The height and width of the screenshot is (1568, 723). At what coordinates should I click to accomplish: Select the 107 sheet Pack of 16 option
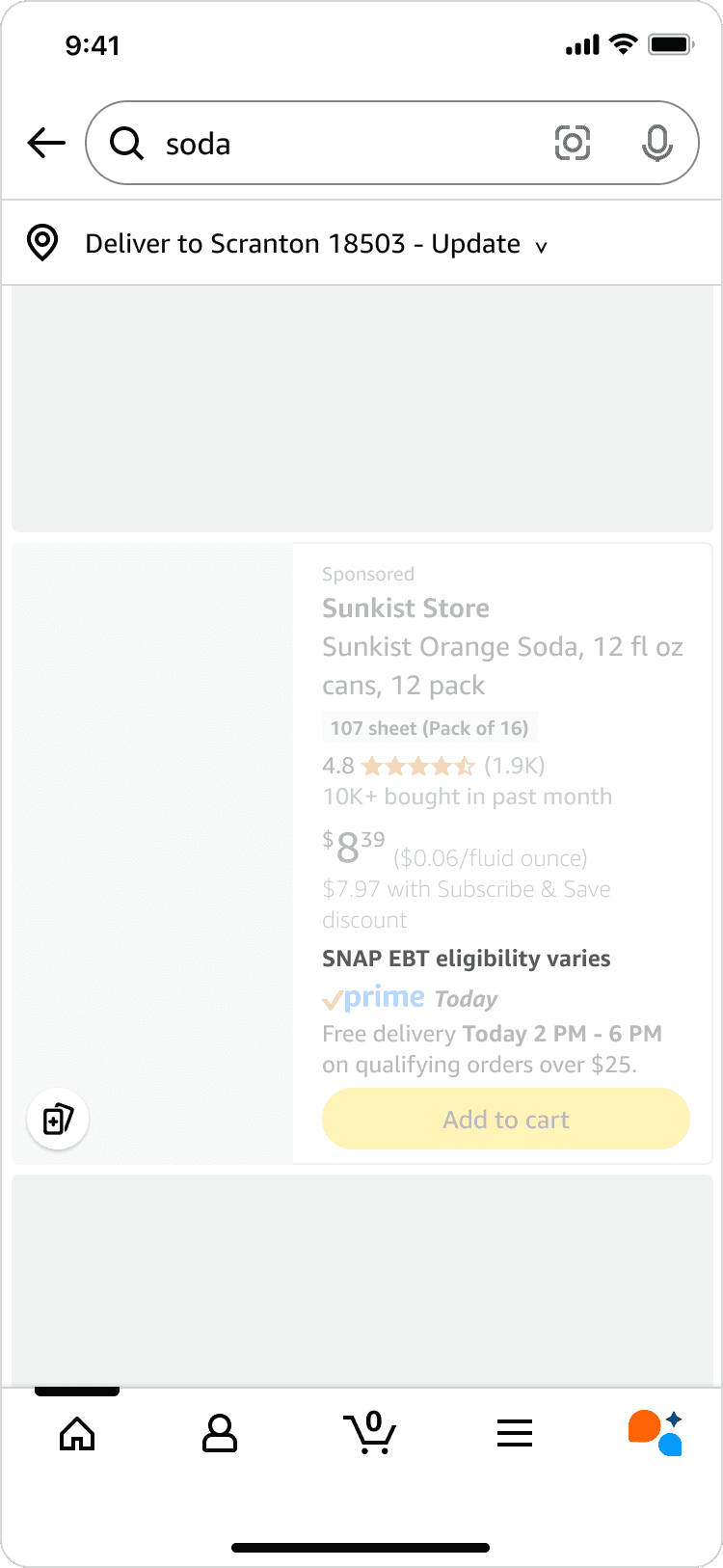(429, 728)
